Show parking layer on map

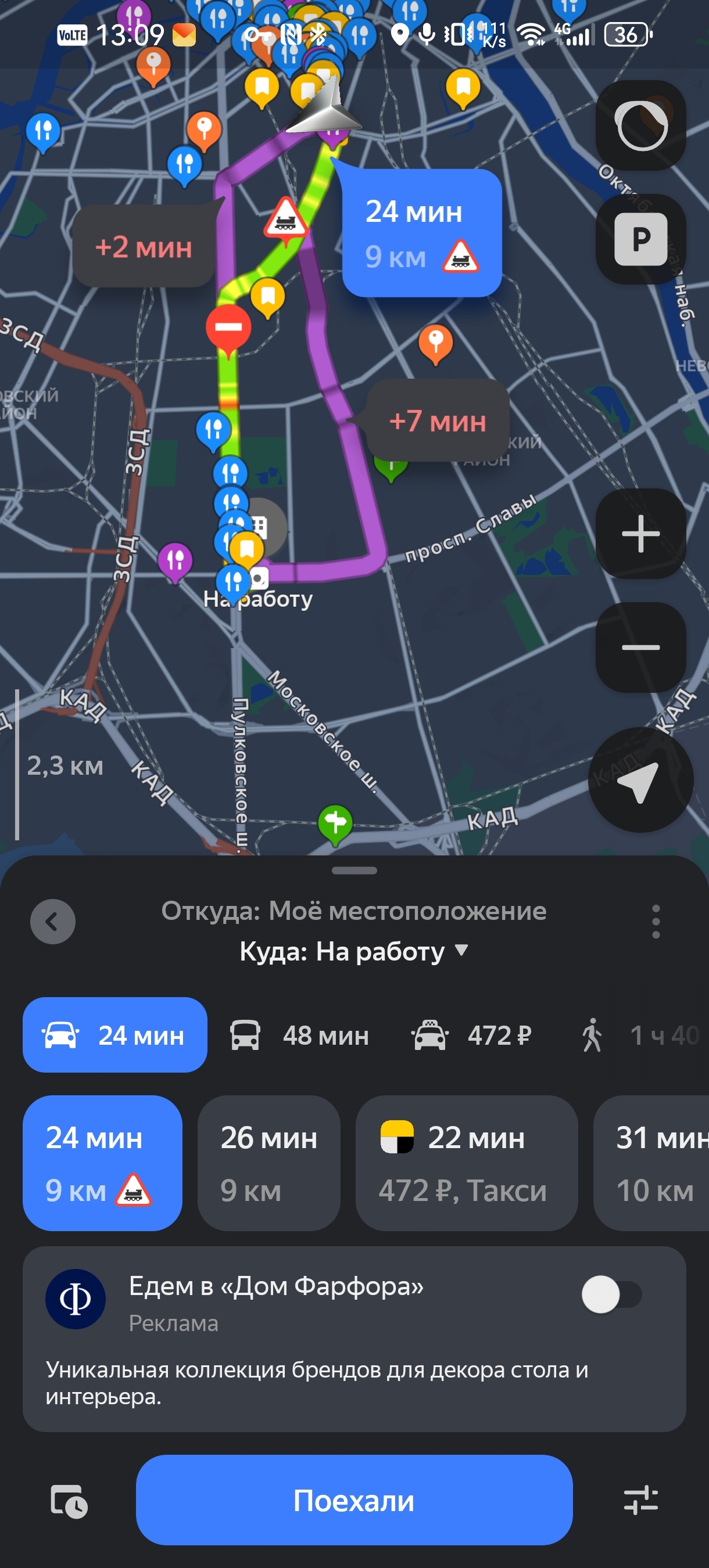(640, 239)
